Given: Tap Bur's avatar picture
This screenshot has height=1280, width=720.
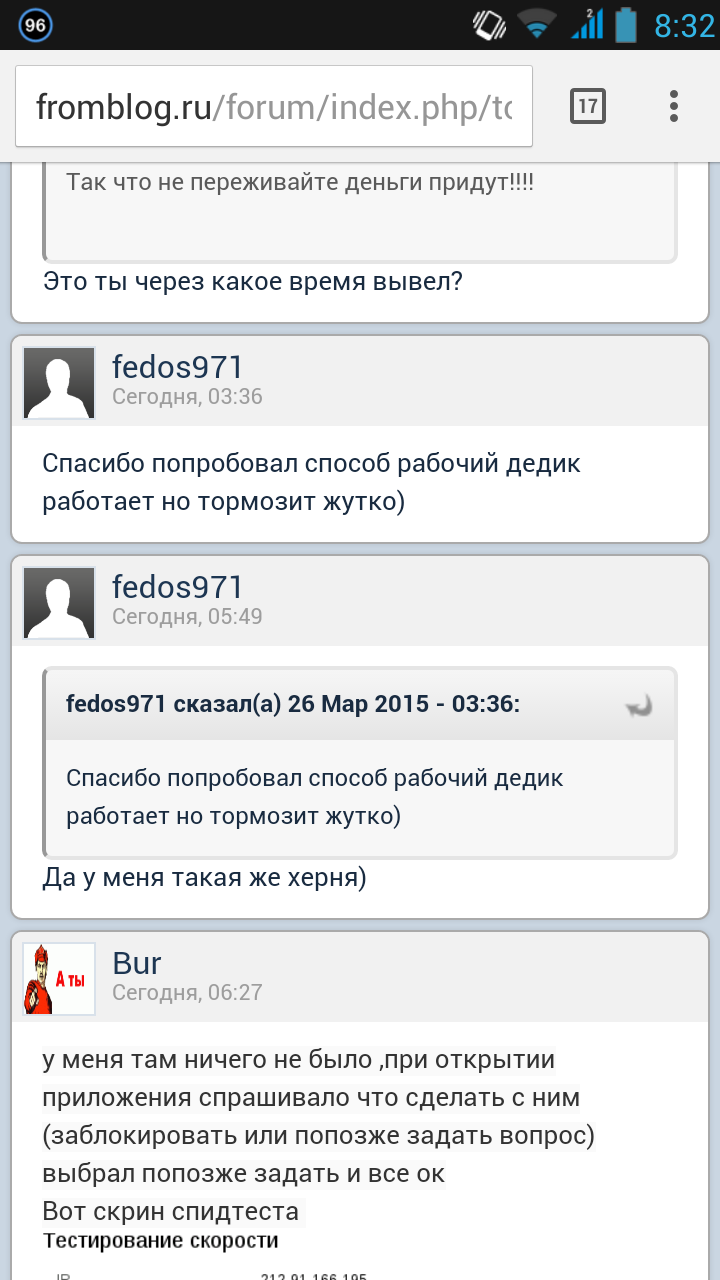Looking at the screenshot, I should coord(59,979).
